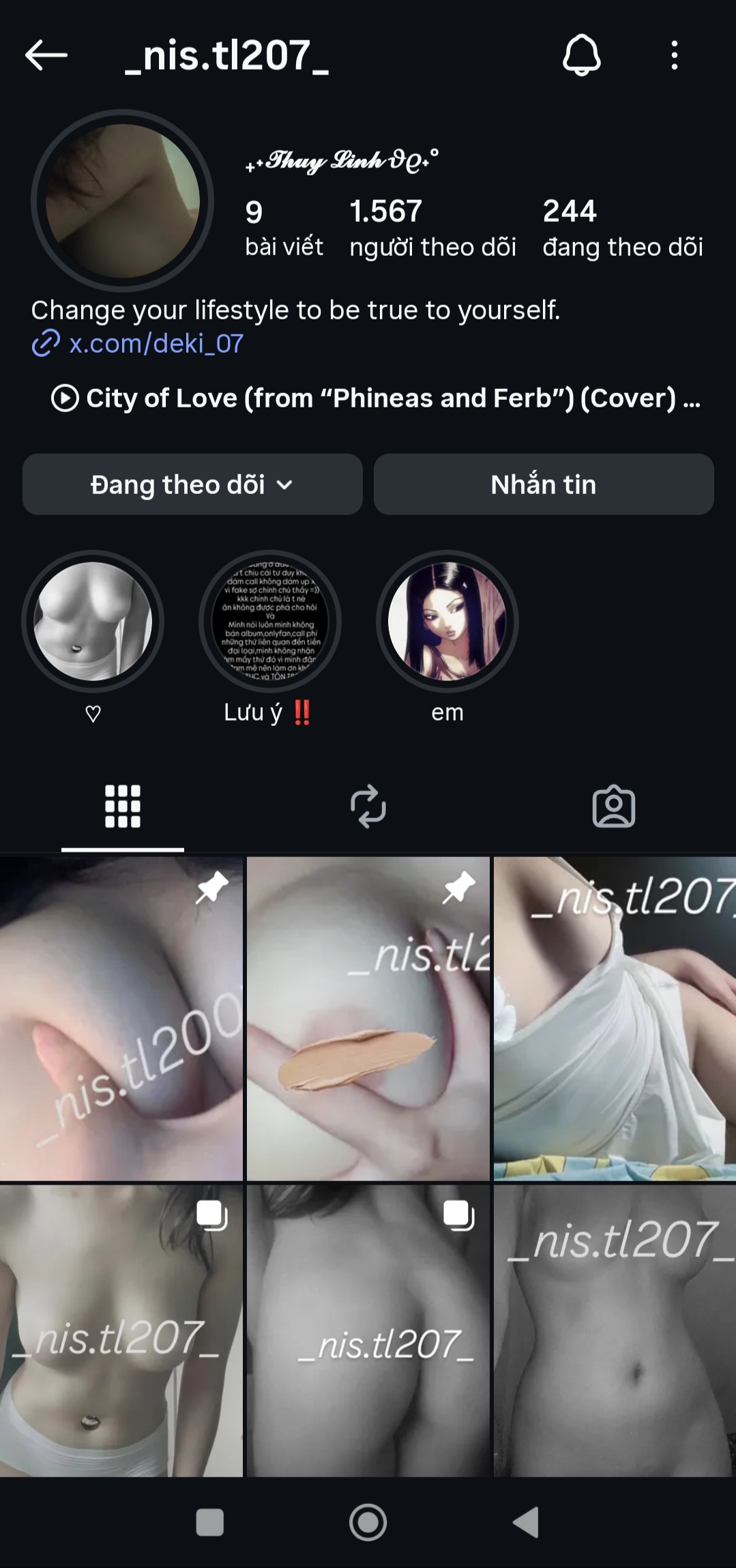The height and width of the screenshot is (1568, 736).
Task: Open the profile picture
Action: (122, 201)
